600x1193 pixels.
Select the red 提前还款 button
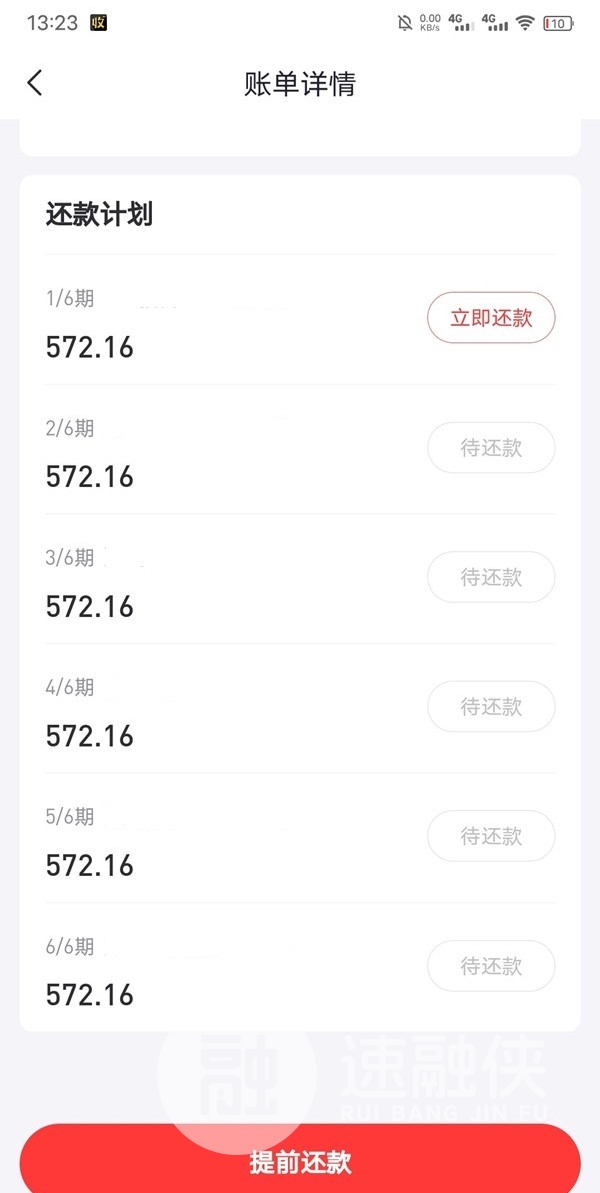pyautogui.click(x=300, y=1159)
